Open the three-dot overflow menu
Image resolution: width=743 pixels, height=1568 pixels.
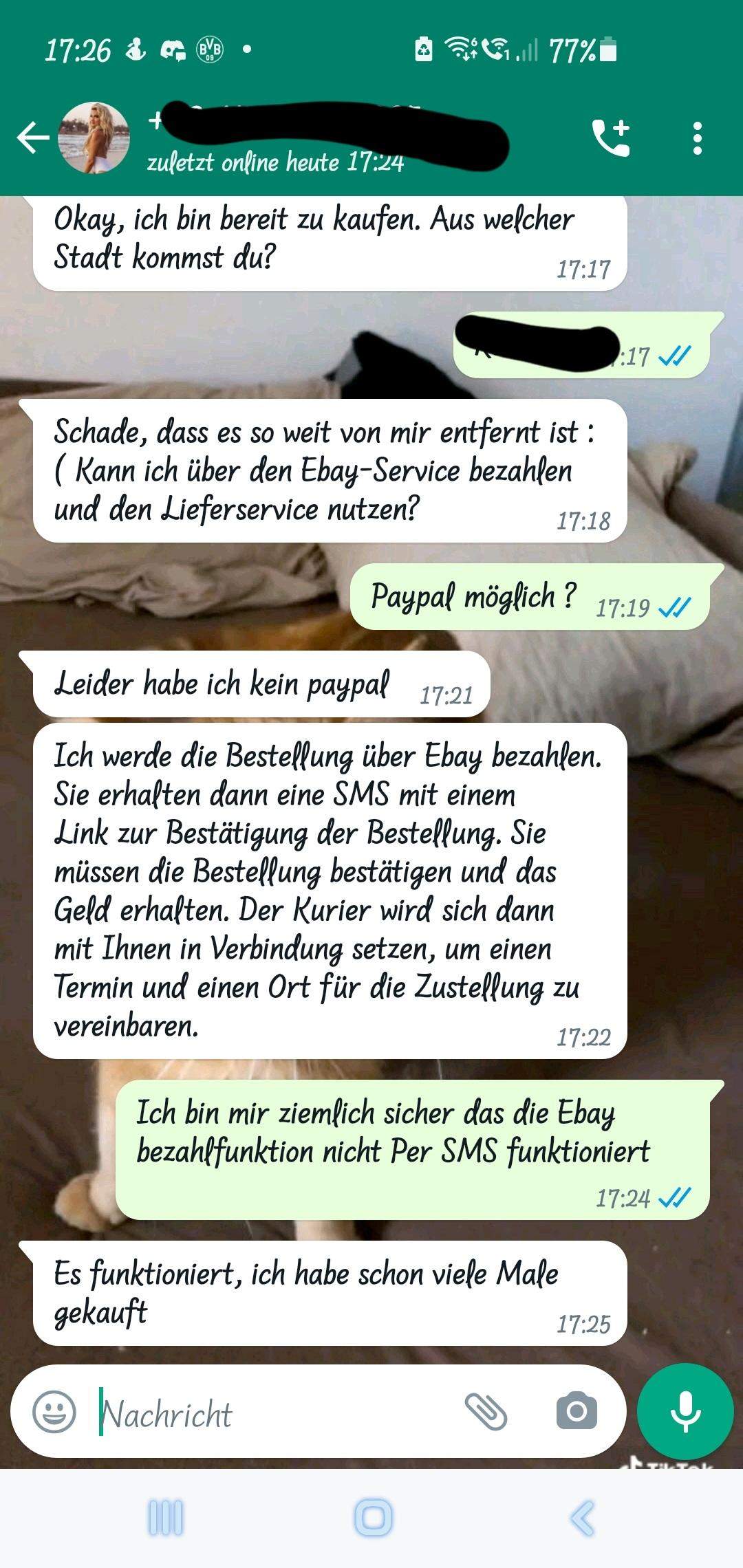(698, 135)
